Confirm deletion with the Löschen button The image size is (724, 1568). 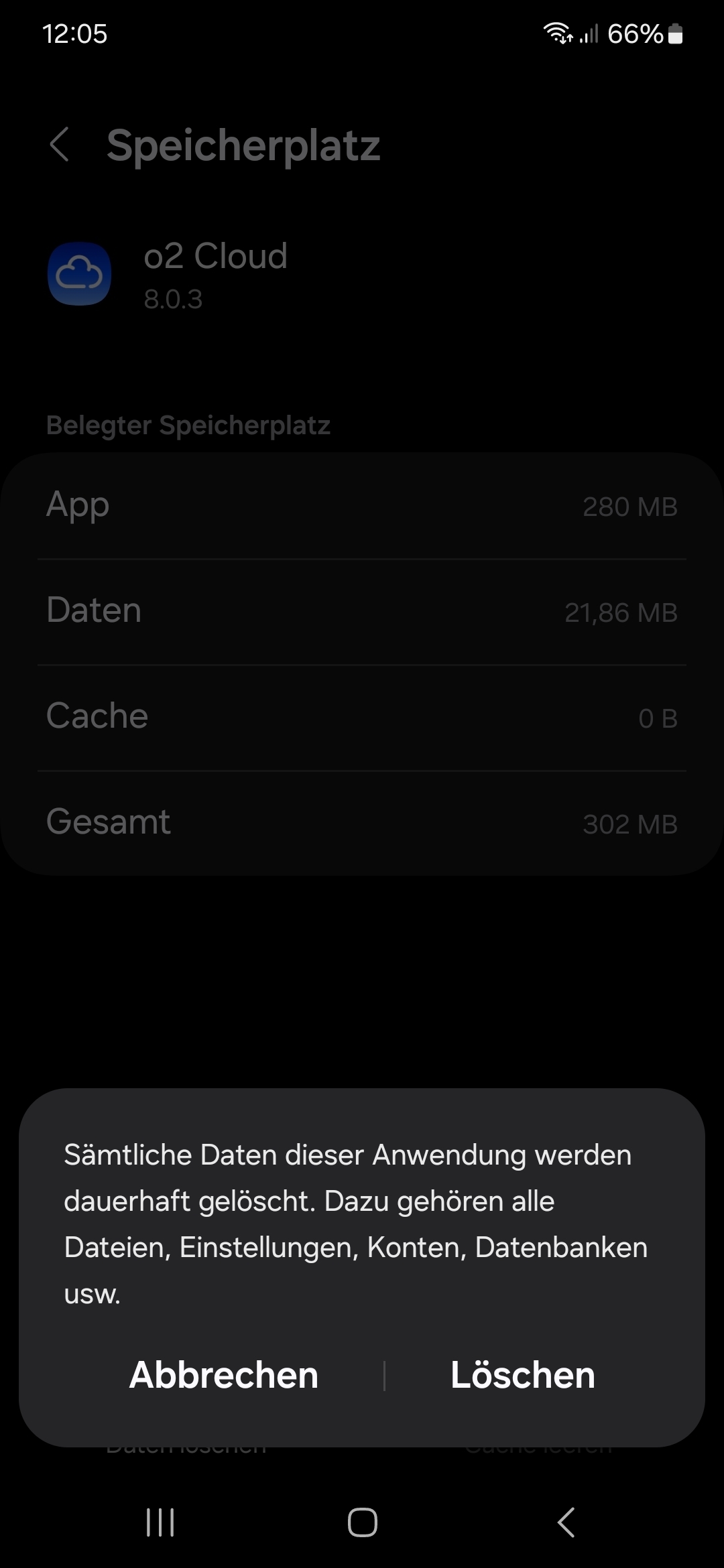[522, 1375]
